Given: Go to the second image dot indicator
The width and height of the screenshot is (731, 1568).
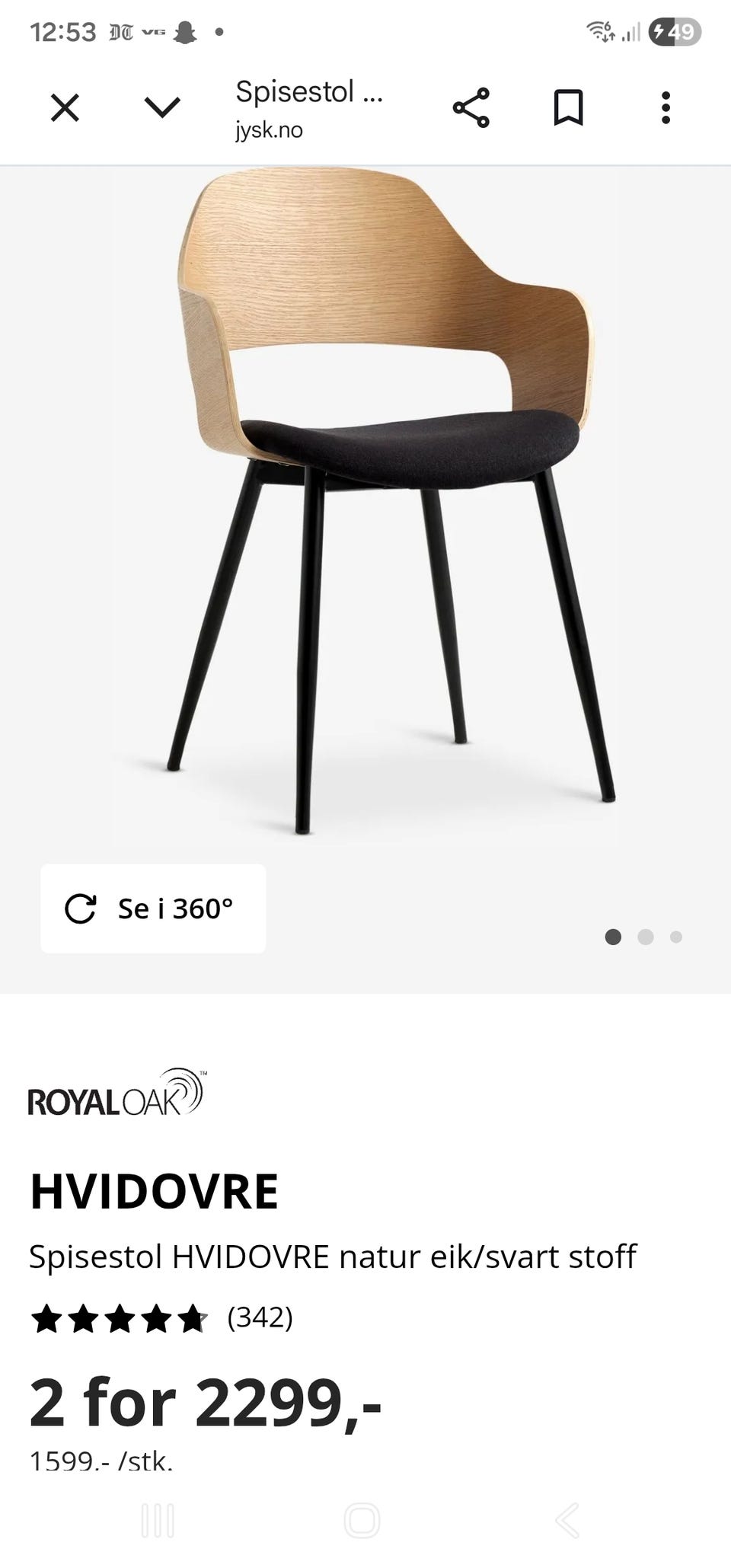Looking at the screenshot, I should pyautogui.click(x=646, y=937).
